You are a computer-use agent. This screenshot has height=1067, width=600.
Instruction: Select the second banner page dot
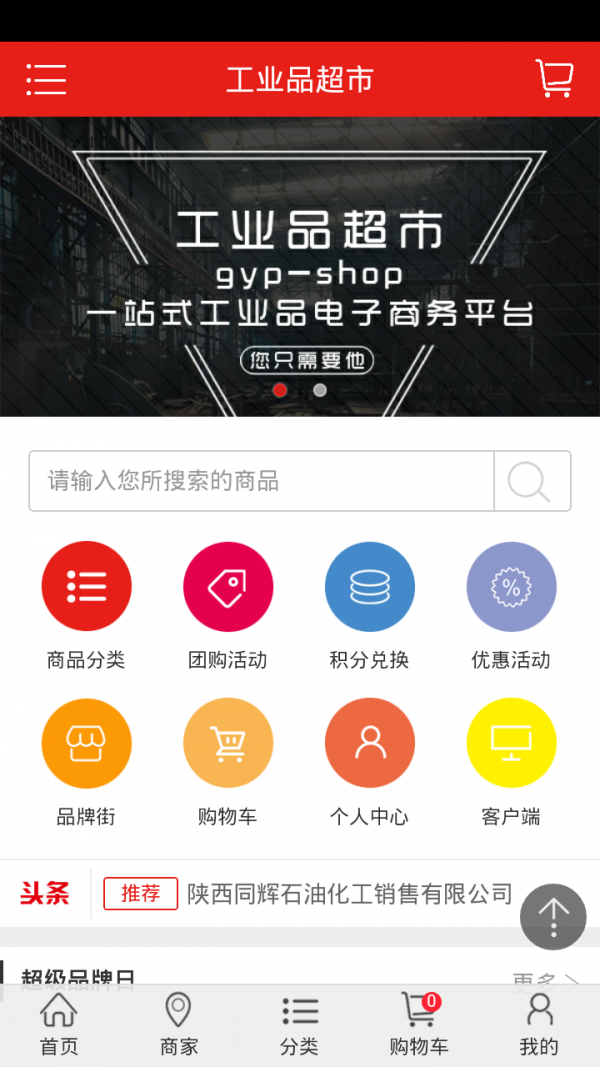click(x=320, y=390)
